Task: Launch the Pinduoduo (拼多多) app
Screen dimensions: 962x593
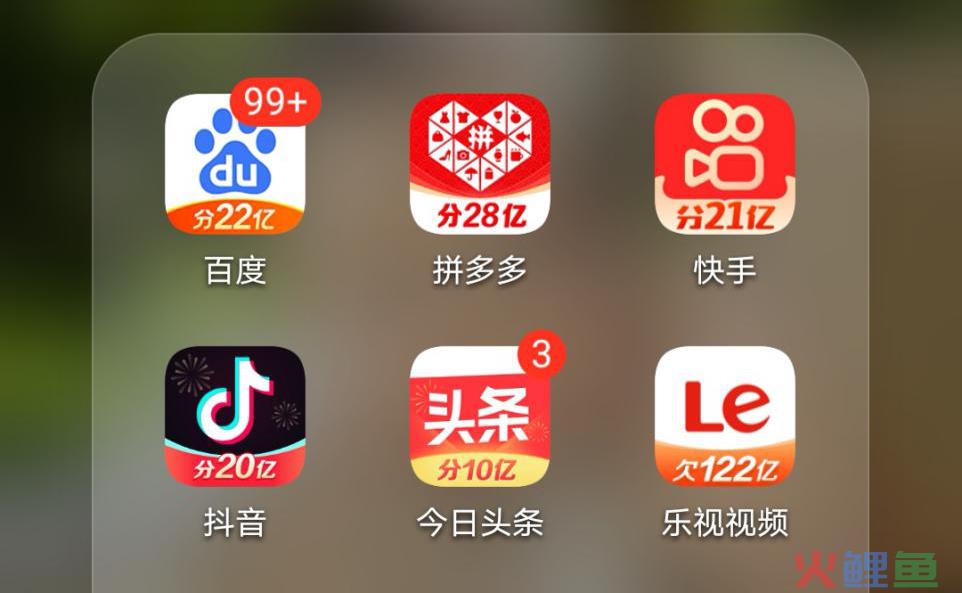Action: (480, 165)
